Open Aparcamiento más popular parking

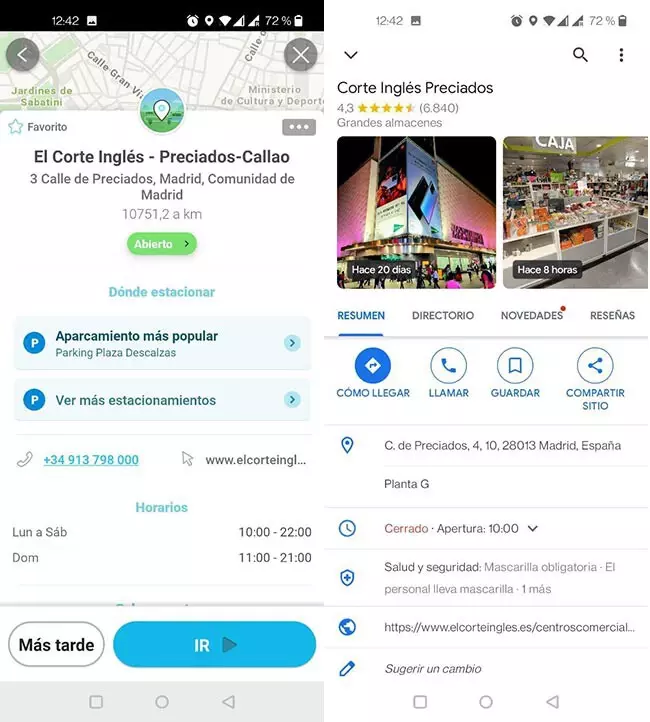click(162, 343)
